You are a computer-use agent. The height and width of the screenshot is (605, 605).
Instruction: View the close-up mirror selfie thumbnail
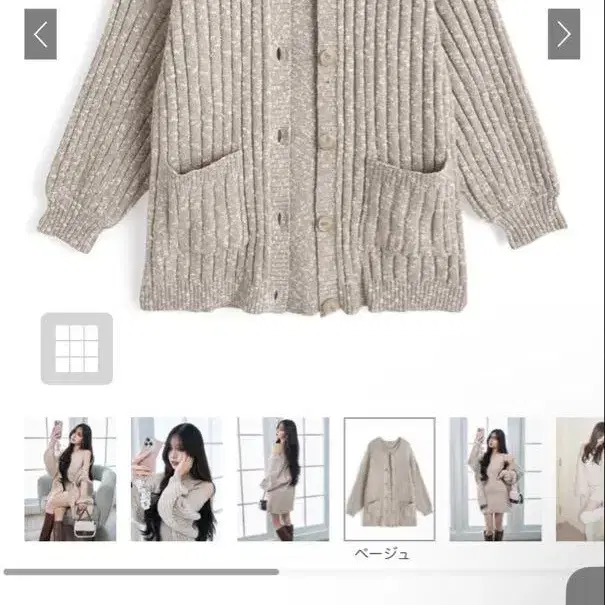pos(176,479)
